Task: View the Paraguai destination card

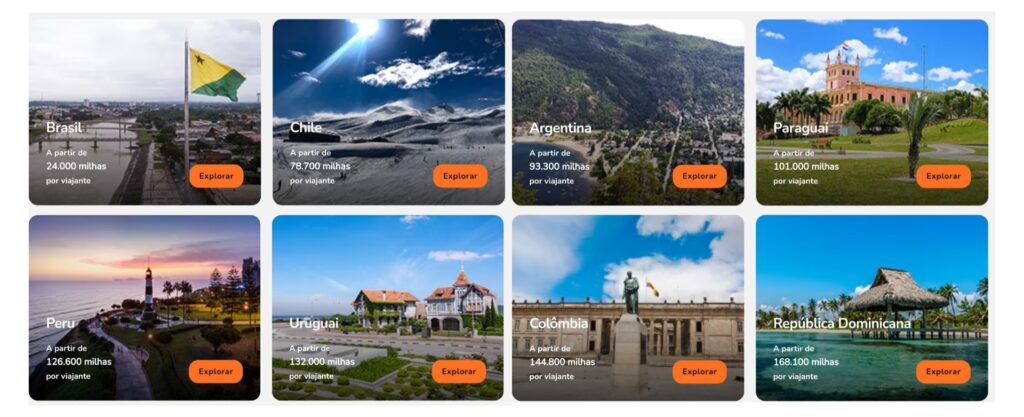Action: pos(872,90)
